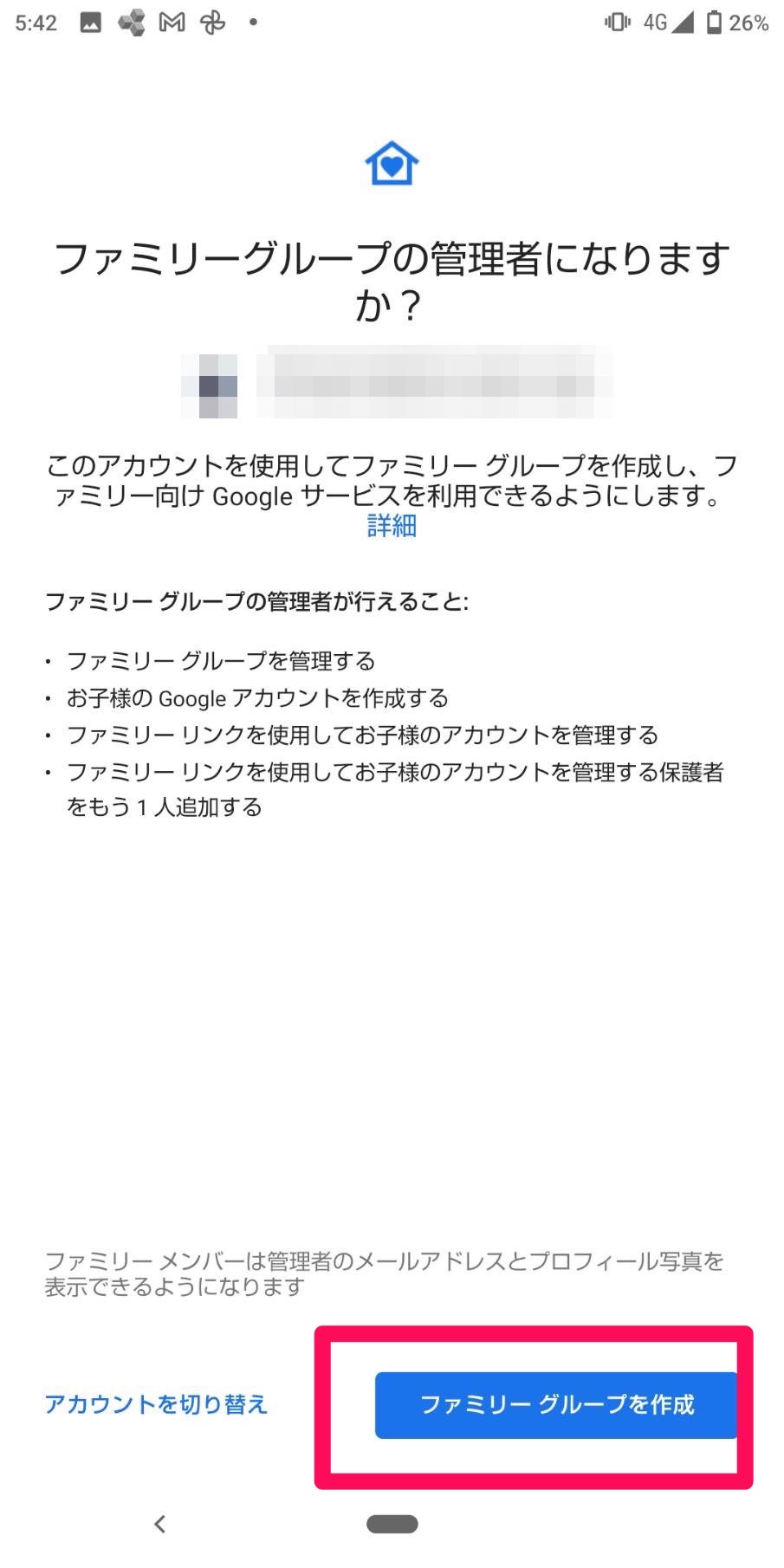Image resolution: width=784 pixels, height=1568 pixels.
Task: Select アカウントを切り替え to switch accounts
Action: (156, 1404)
